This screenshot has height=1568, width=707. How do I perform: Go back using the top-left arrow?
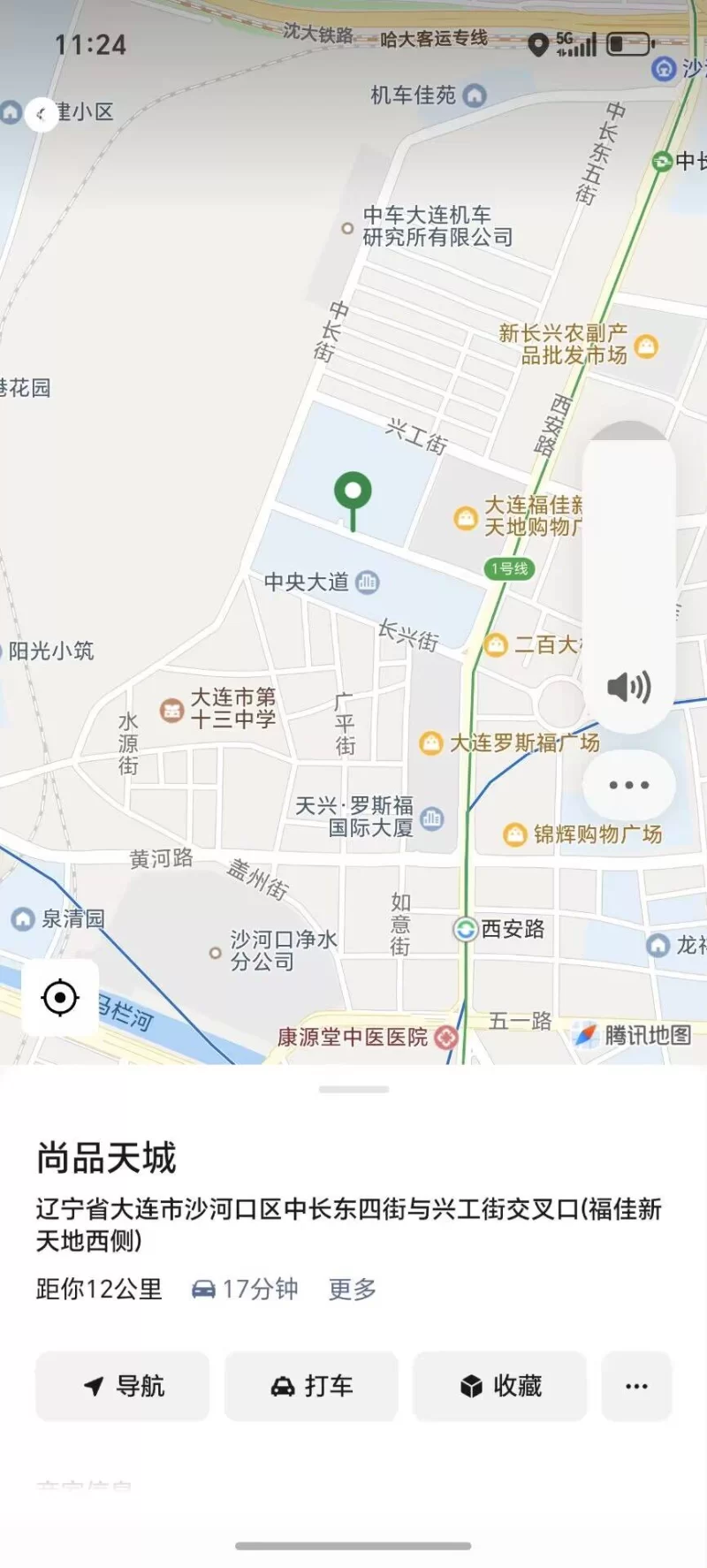click(41, 114)
